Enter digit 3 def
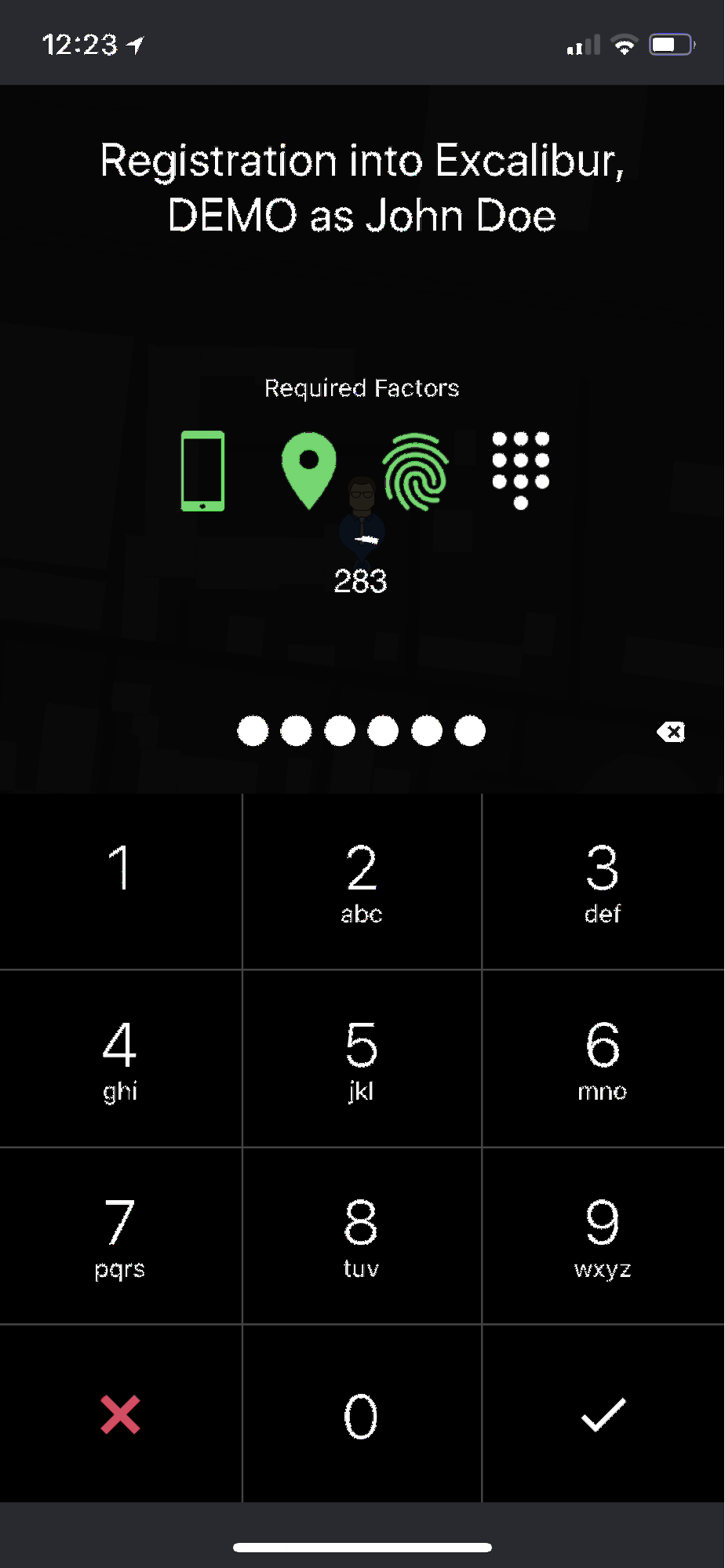 pos(603,881)
